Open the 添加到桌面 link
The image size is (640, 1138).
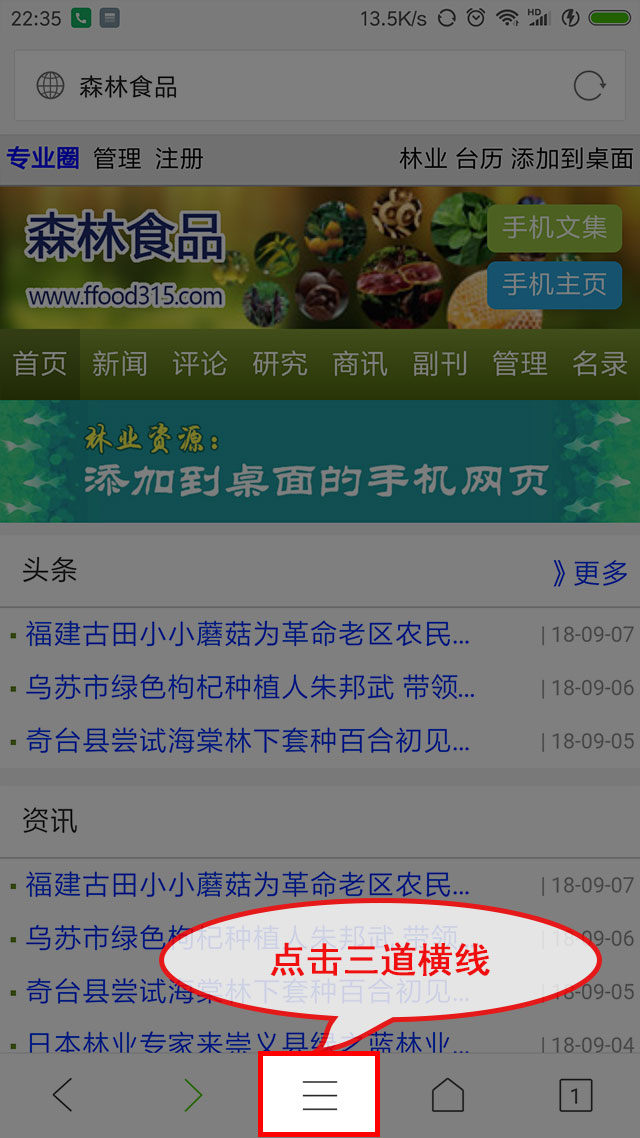[572, 158]
